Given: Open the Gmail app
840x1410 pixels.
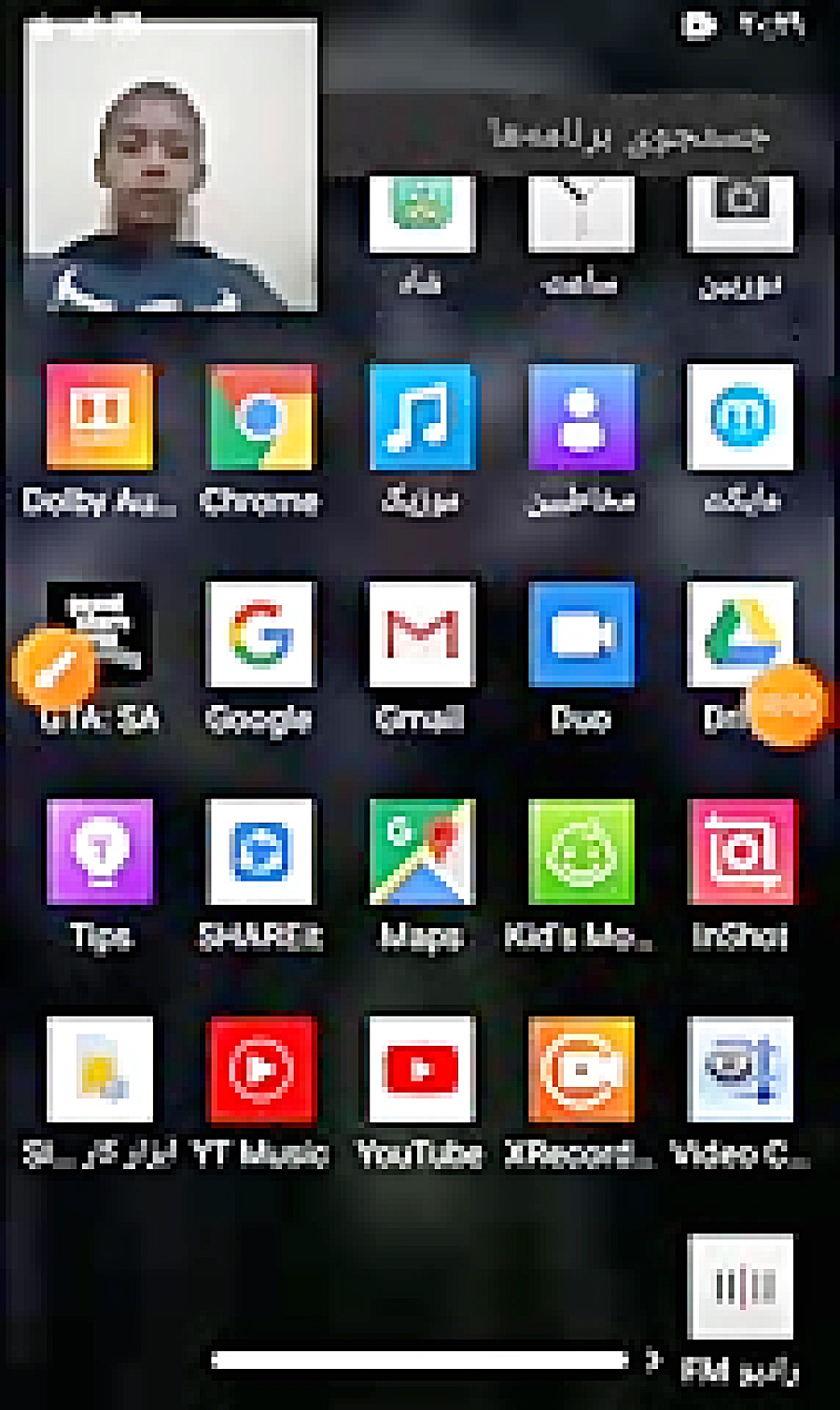Looking at the screenshot, I should coord(422,635).
